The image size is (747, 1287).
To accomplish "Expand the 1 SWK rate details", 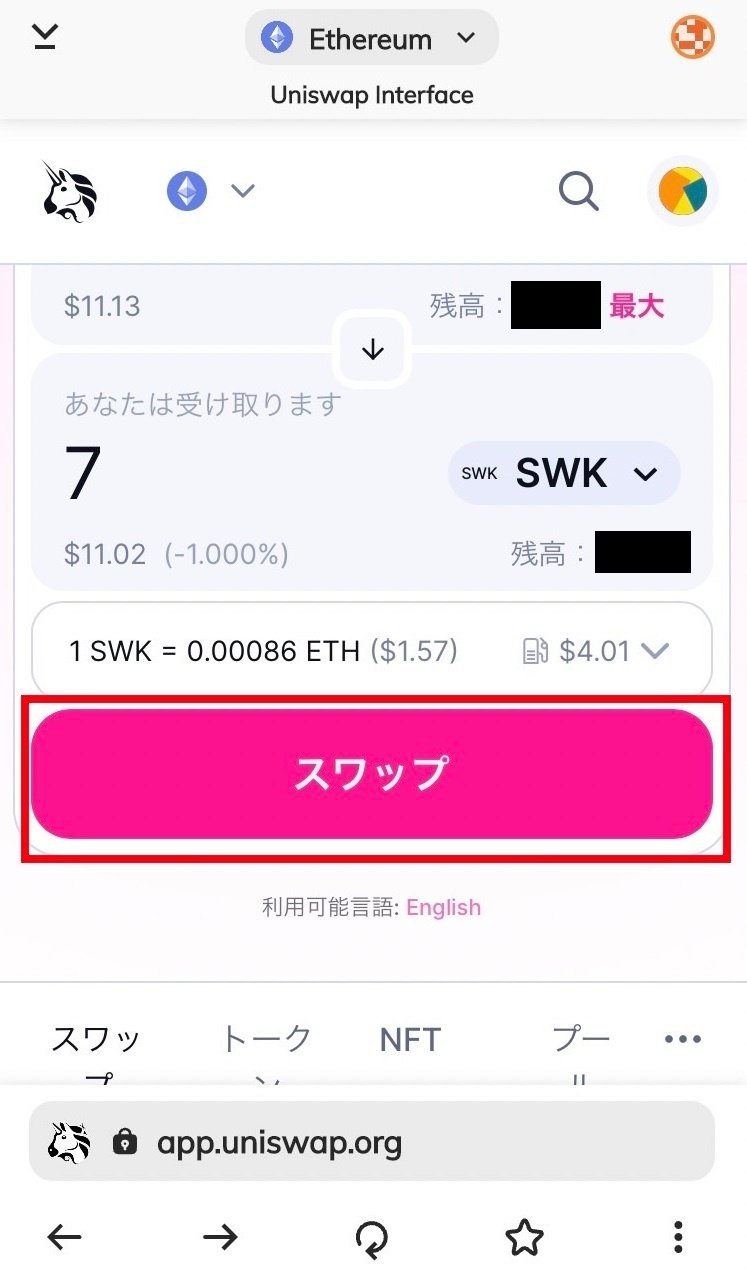I will [x=372, y=652].
